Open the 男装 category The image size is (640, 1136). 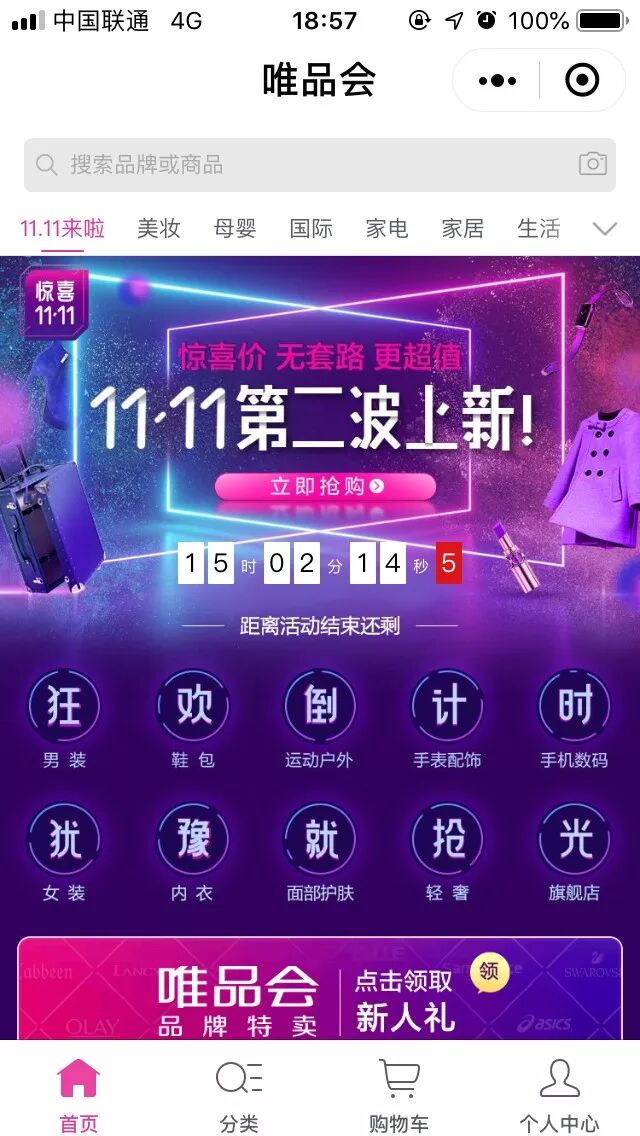coord(65,719)
